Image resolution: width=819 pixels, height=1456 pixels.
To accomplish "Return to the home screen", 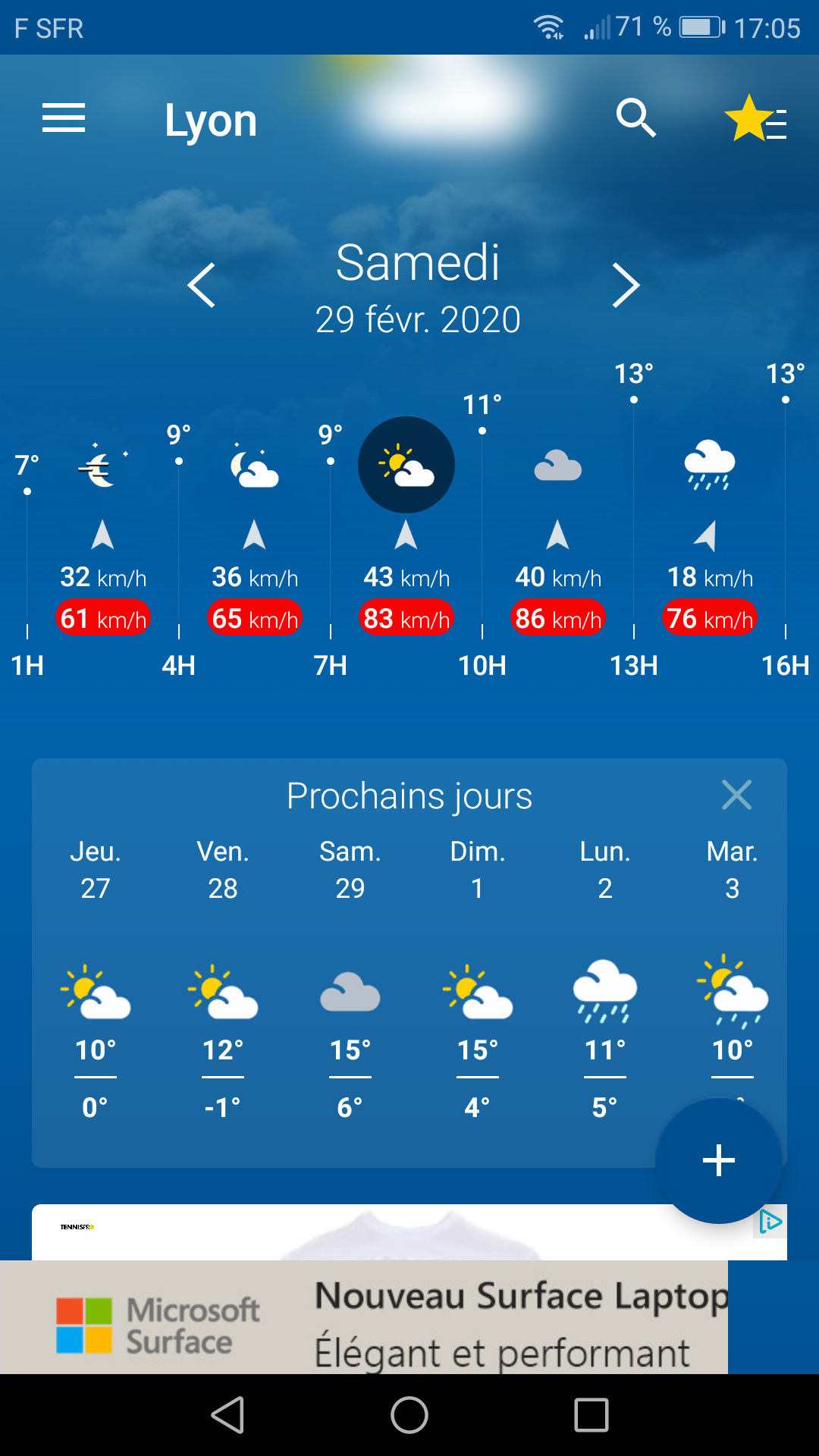I will coord(409,1415).
